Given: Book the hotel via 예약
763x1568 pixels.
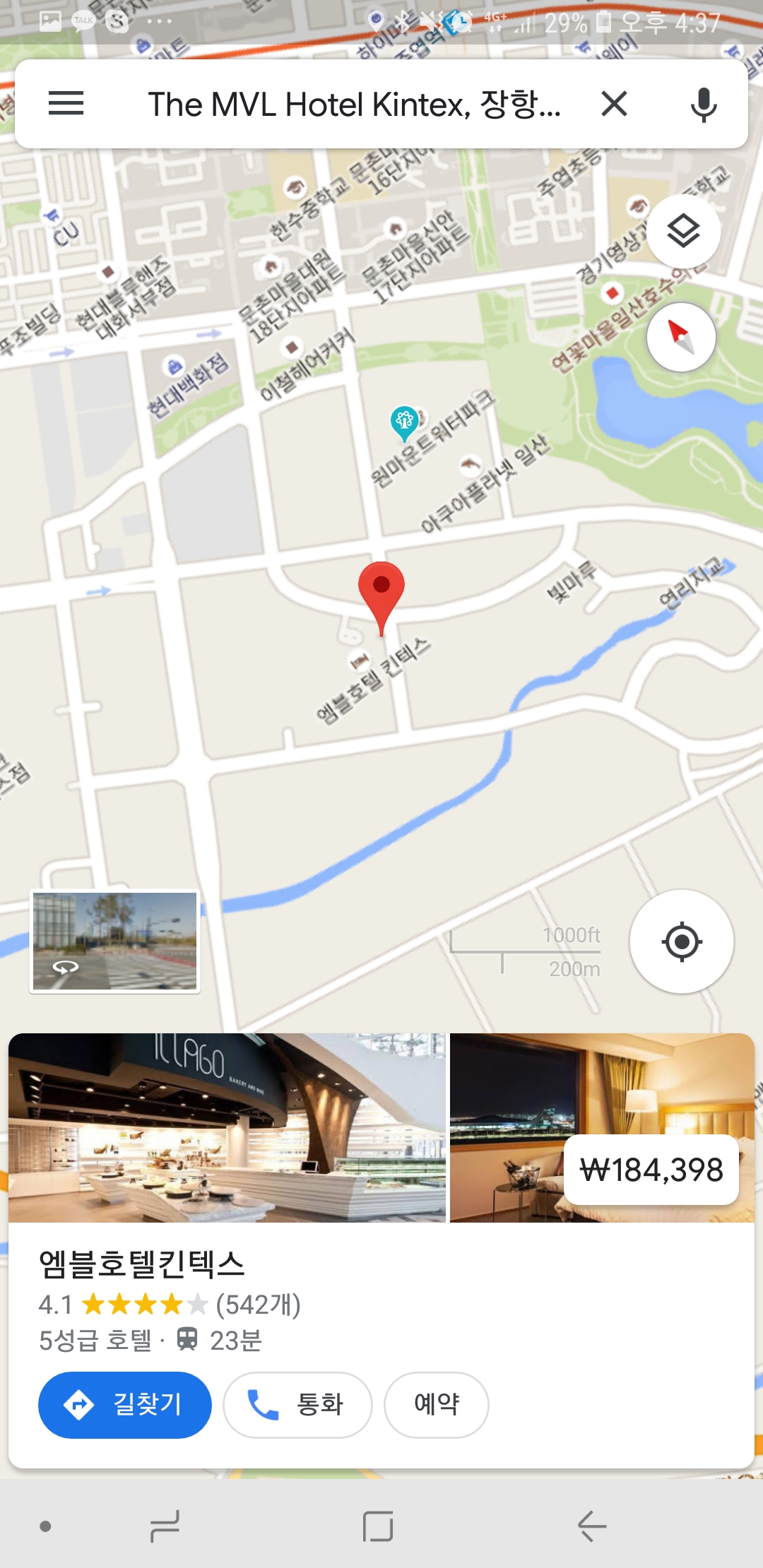Looking at the screenshot, I should (436, 1404).
